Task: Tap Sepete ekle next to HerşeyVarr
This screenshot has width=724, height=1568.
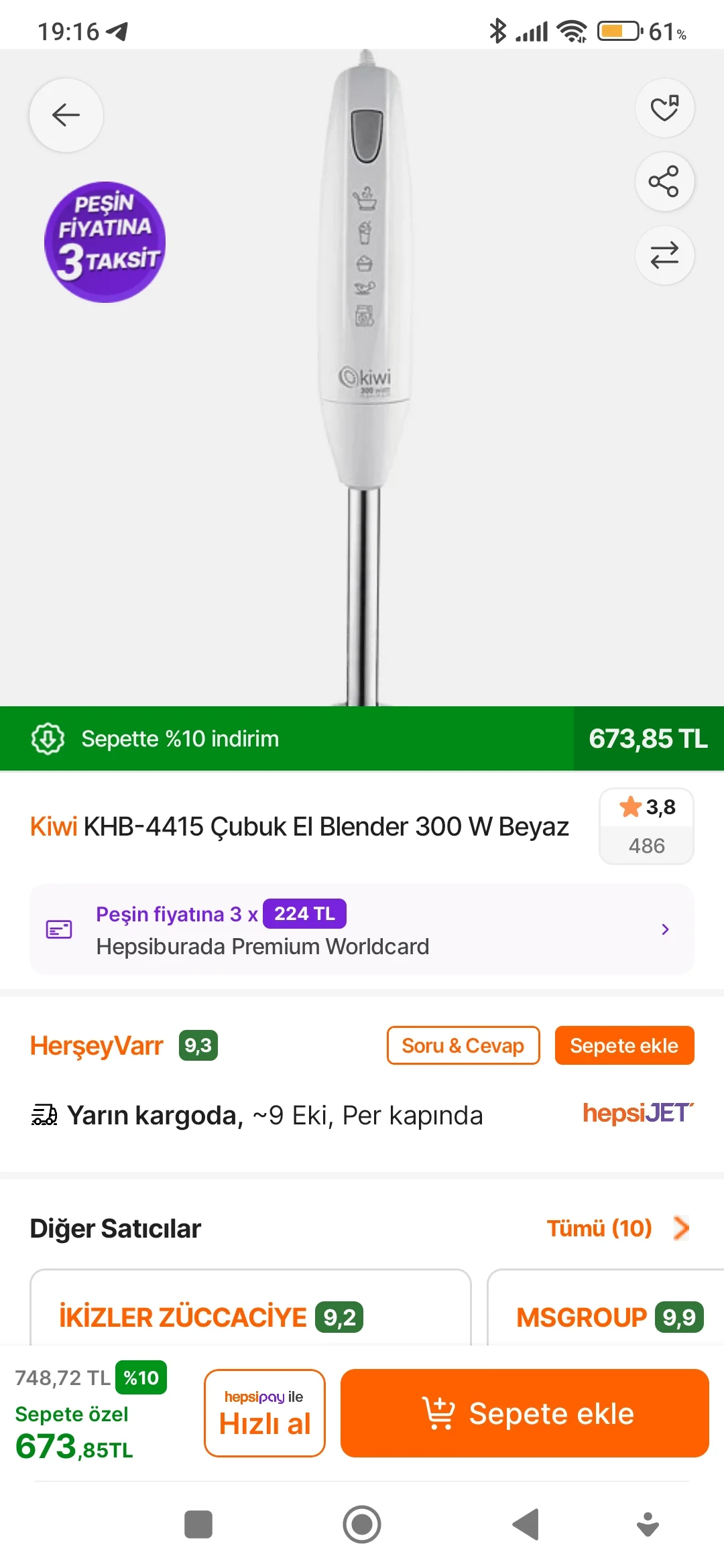Action: (x=624, y=1045)
